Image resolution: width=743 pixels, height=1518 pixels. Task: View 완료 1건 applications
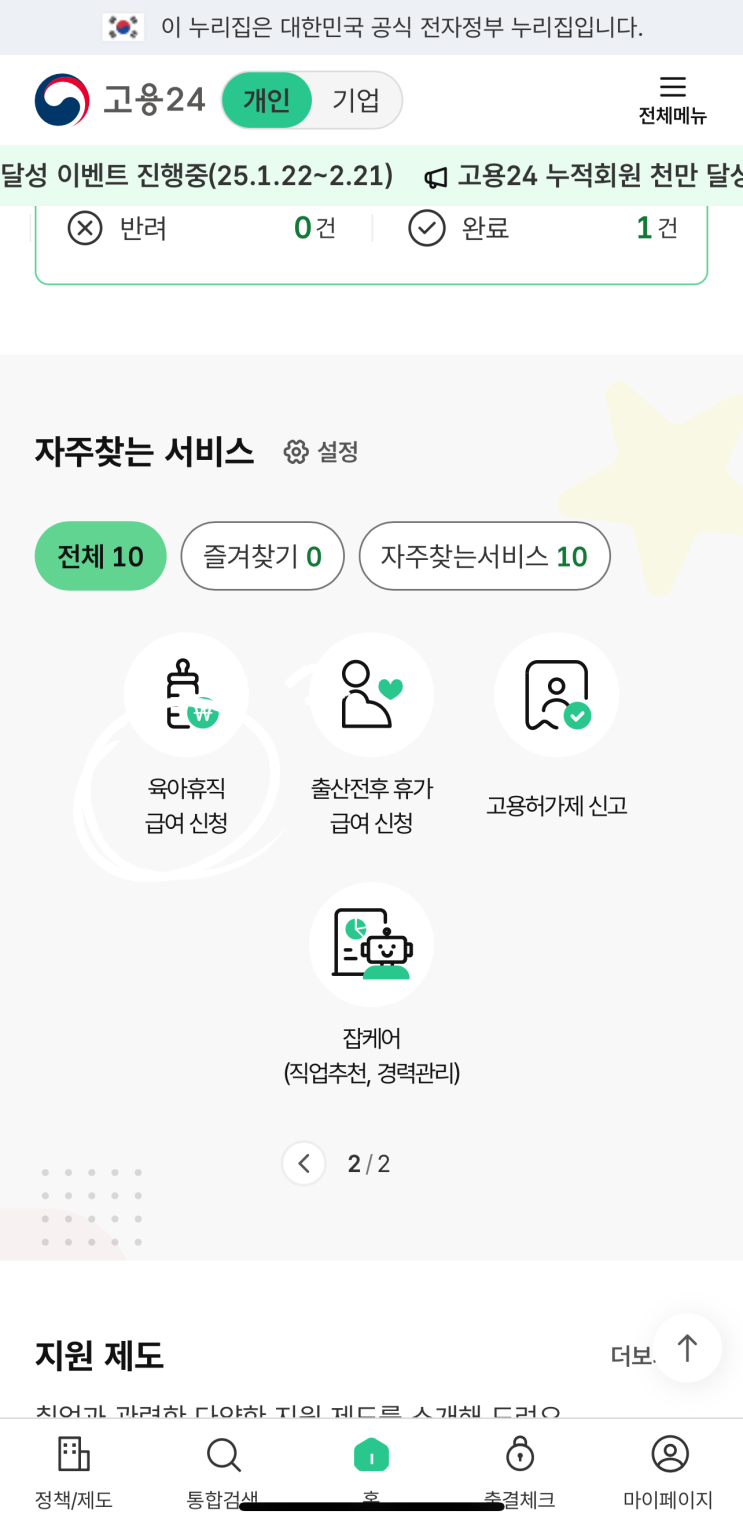pyautogui.click(x=543, y=228)
